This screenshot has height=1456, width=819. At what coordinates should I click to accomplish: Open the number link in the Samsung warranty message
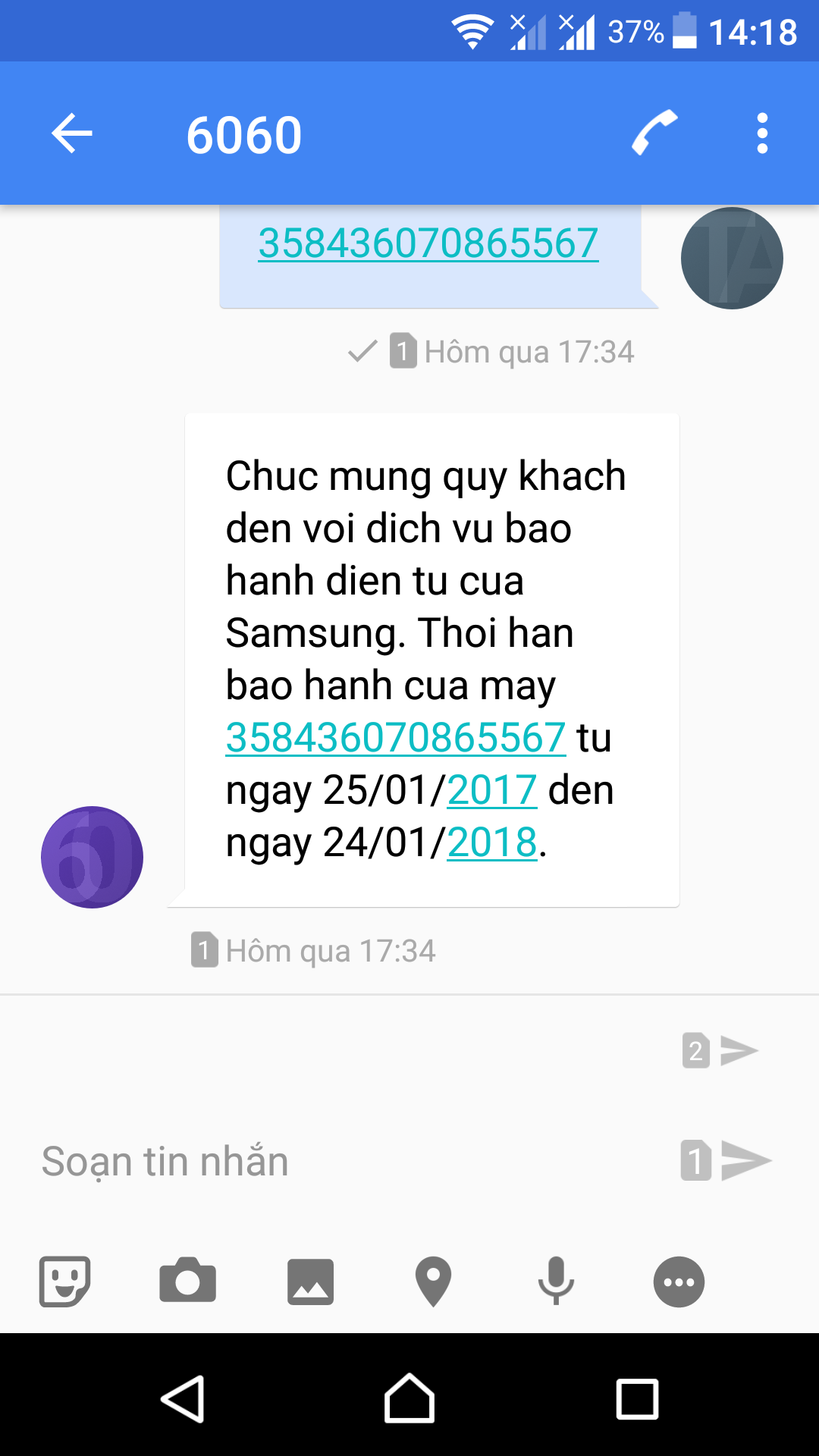[x=396, y=737]
